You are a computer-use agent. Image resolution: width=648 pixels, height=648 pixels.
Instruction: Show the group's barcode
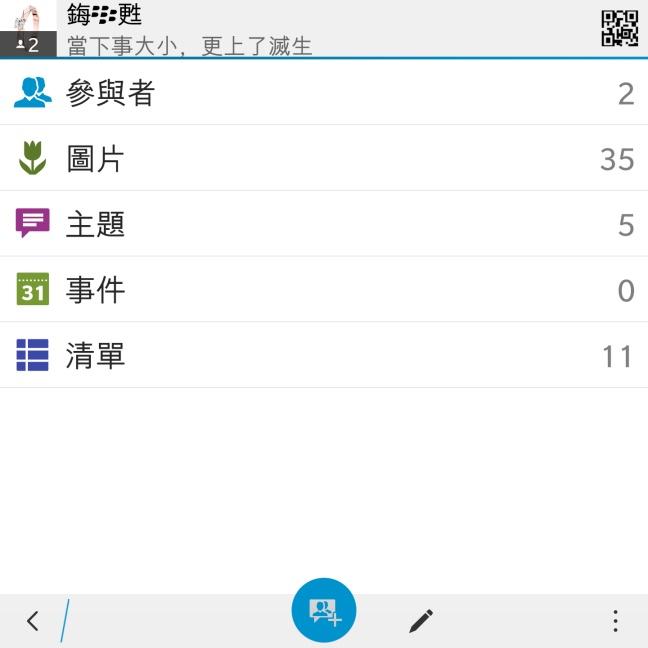click(x=619, y=28)
